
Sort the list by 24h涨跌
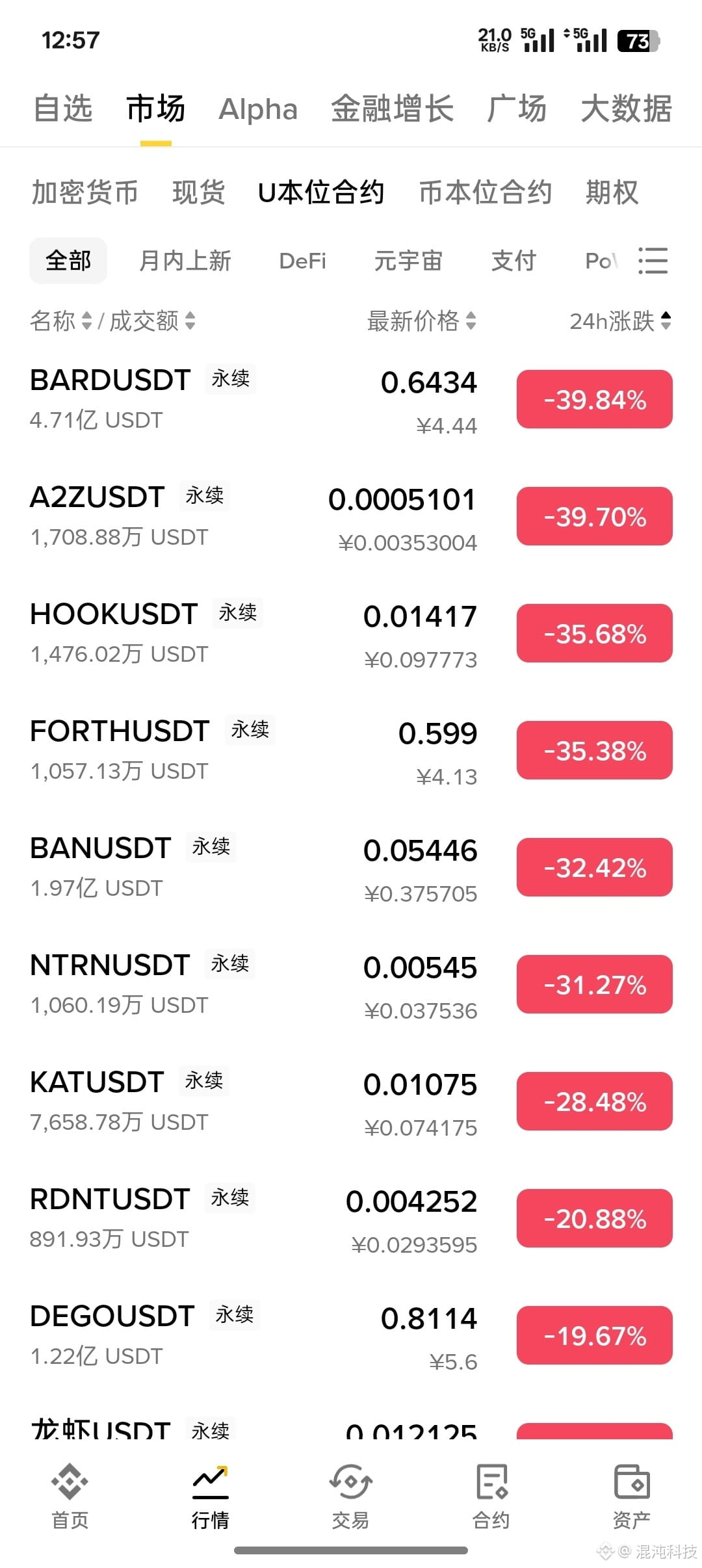[x=619, y=320]
